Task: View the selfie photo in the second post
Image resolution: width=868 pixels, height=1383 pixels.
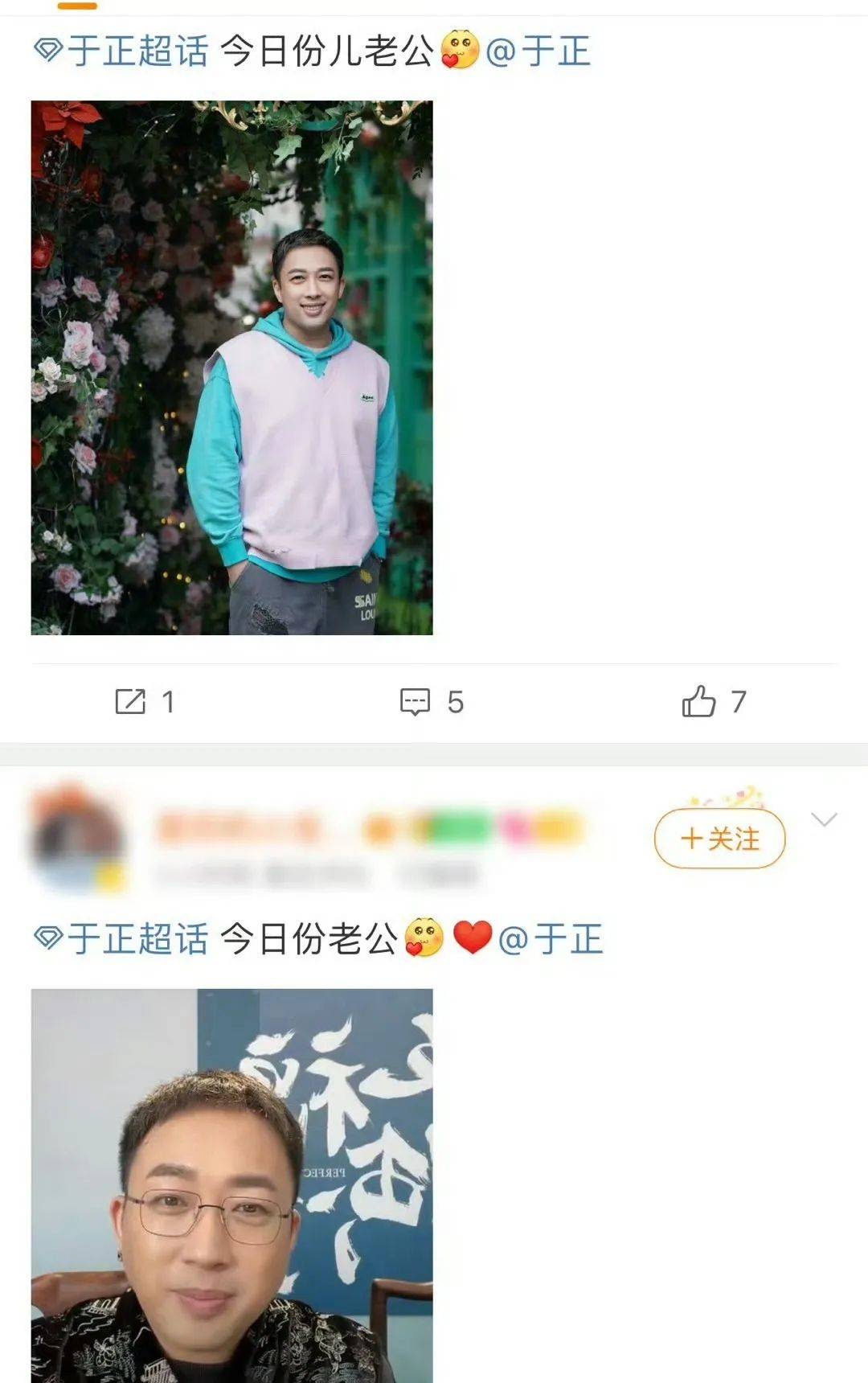Action: 231,1186
